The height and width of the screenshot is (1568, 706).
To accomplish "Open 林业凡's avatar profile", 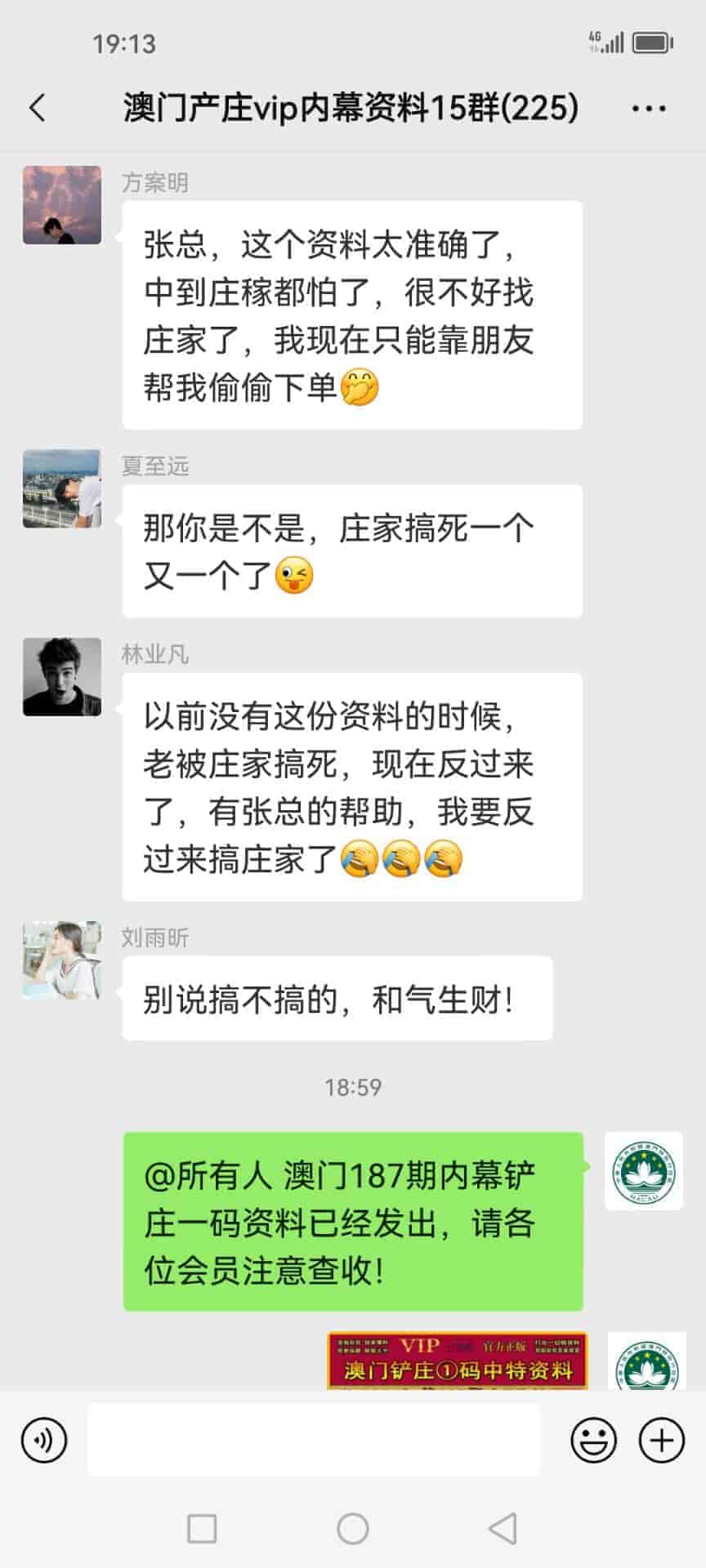I will tap(62, 677).
